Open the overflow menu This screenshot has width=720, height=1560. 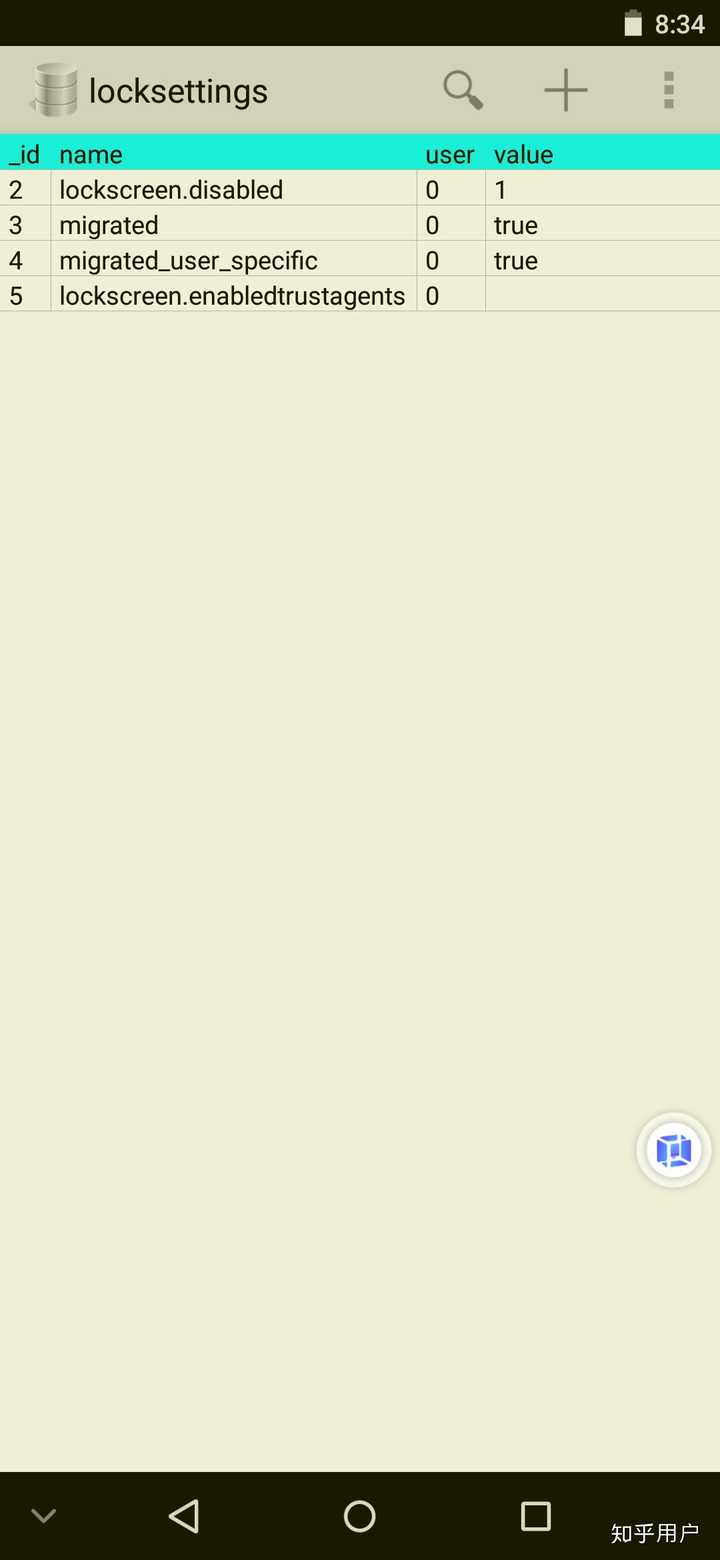[x=669, y=90]
